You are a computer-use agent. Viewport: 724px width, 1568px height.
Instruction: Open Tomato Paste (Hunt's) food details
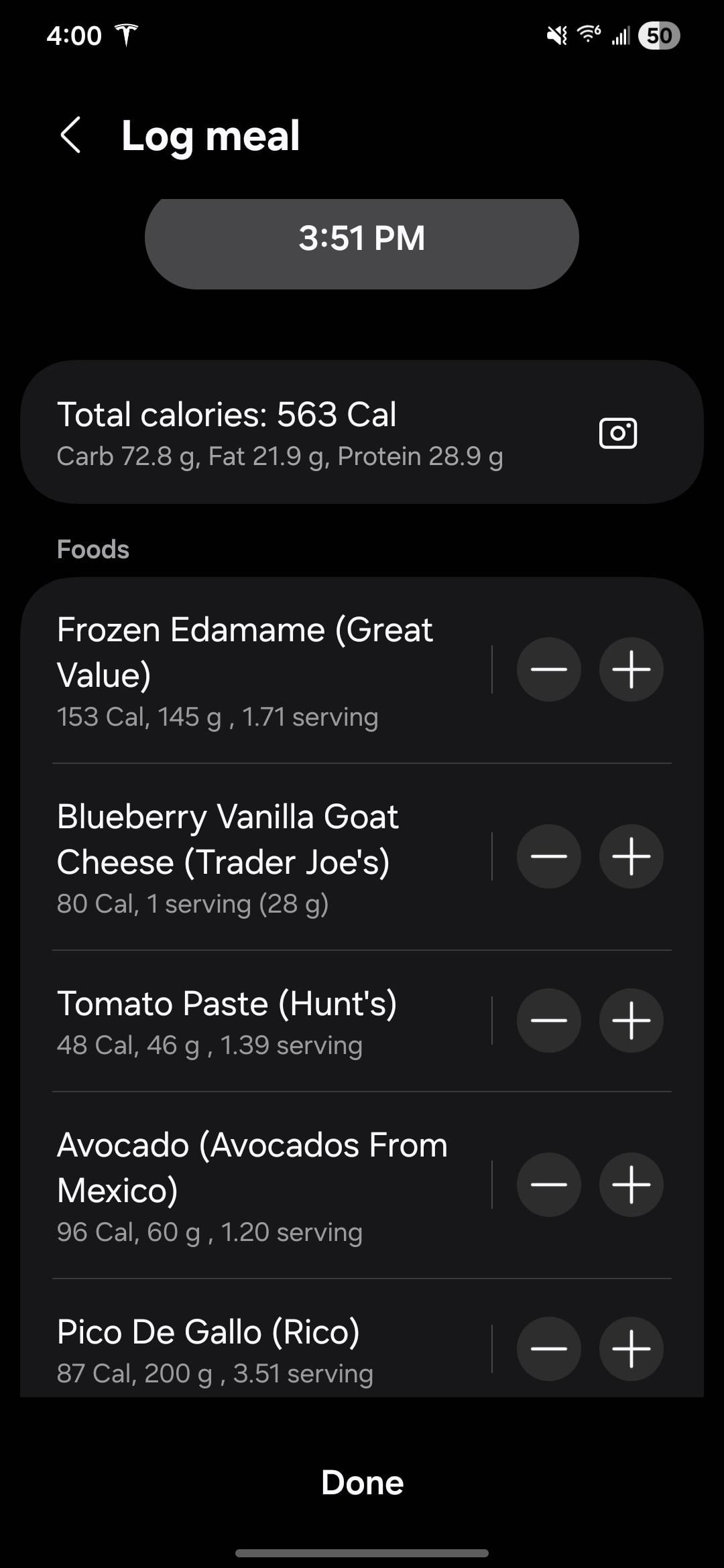click(255, 1021)
